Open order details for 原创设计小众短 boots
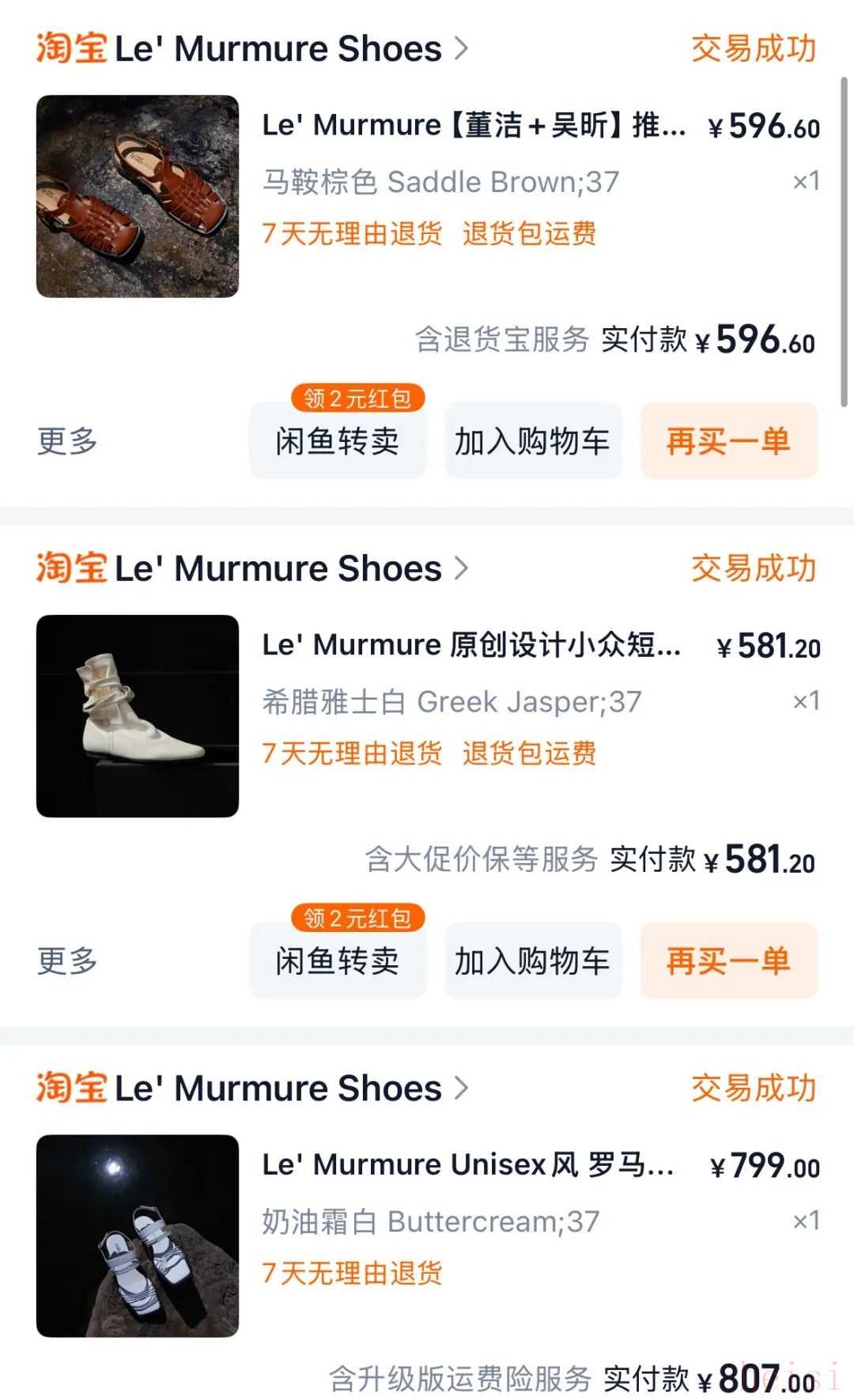 tap(471, 645)
